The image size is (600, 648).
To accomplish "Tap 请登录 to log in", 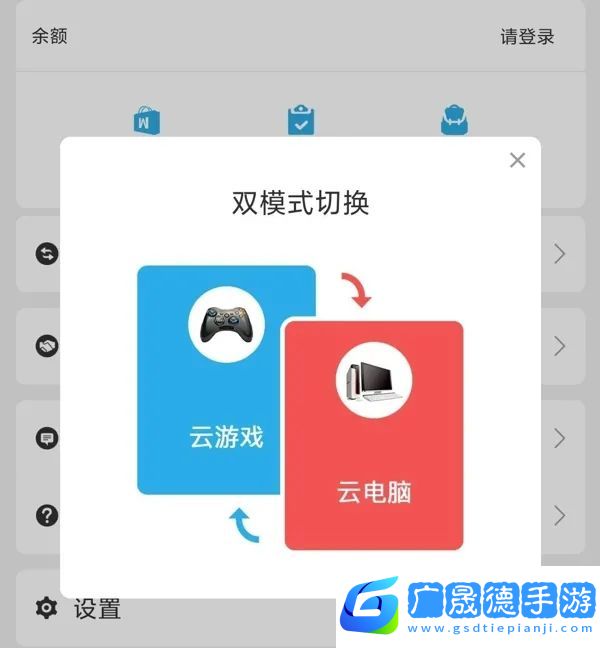I will pos(527,37).
